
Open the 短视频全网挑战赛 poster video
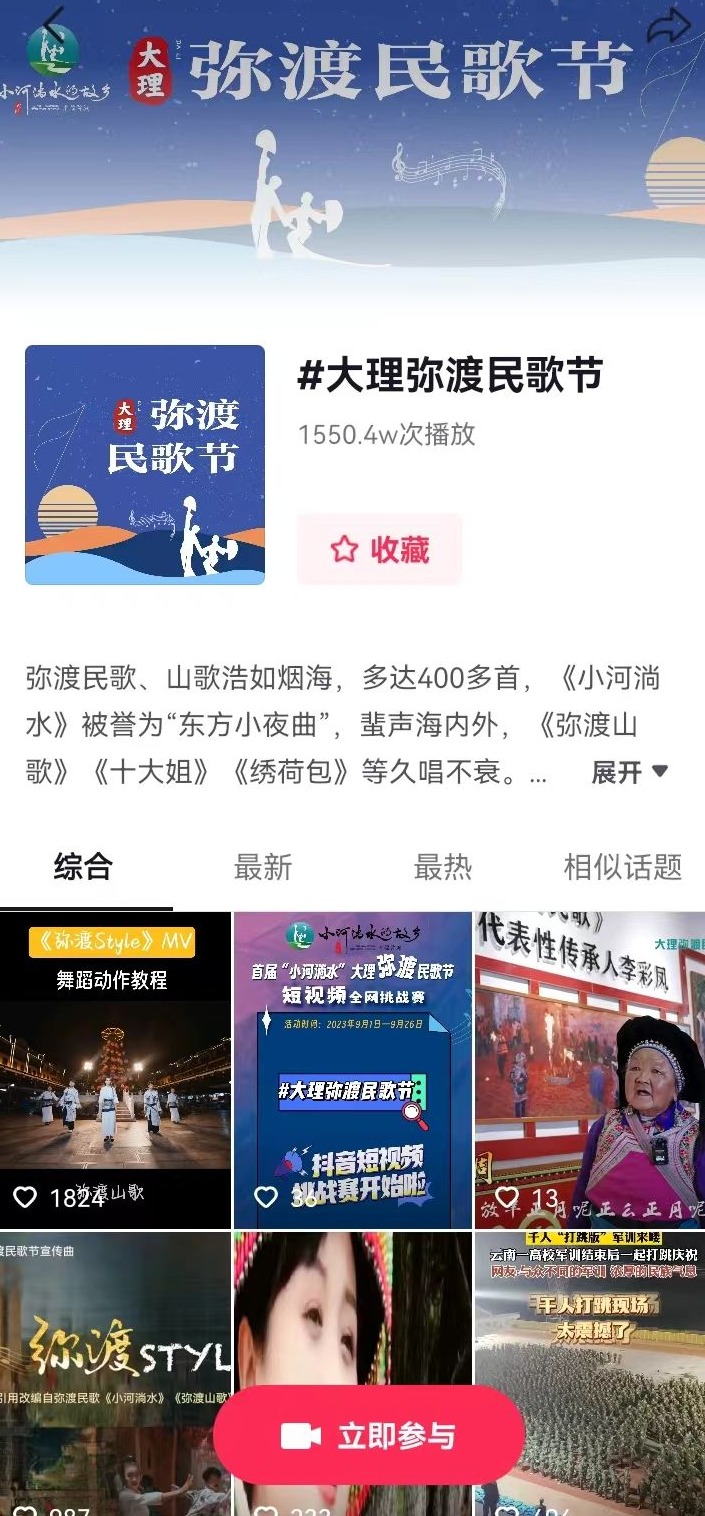pos(352,1070)
